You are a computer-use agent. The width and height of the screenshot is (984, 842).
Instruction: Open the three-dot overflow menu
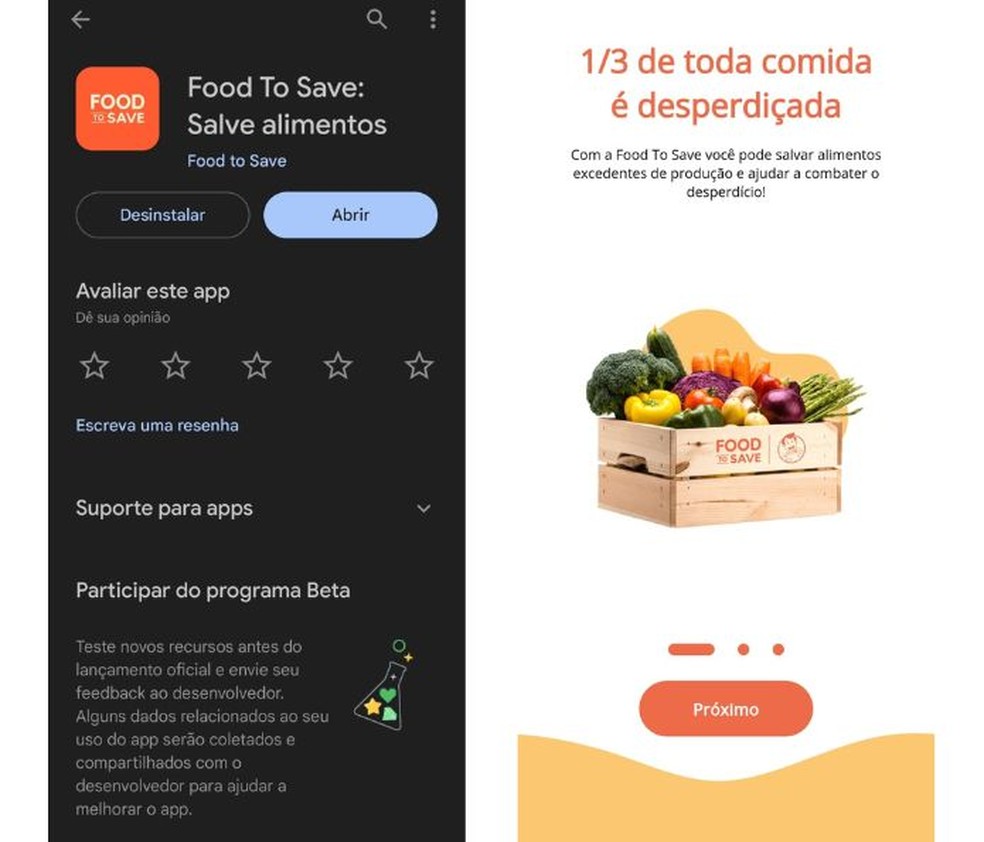point(433,19)
